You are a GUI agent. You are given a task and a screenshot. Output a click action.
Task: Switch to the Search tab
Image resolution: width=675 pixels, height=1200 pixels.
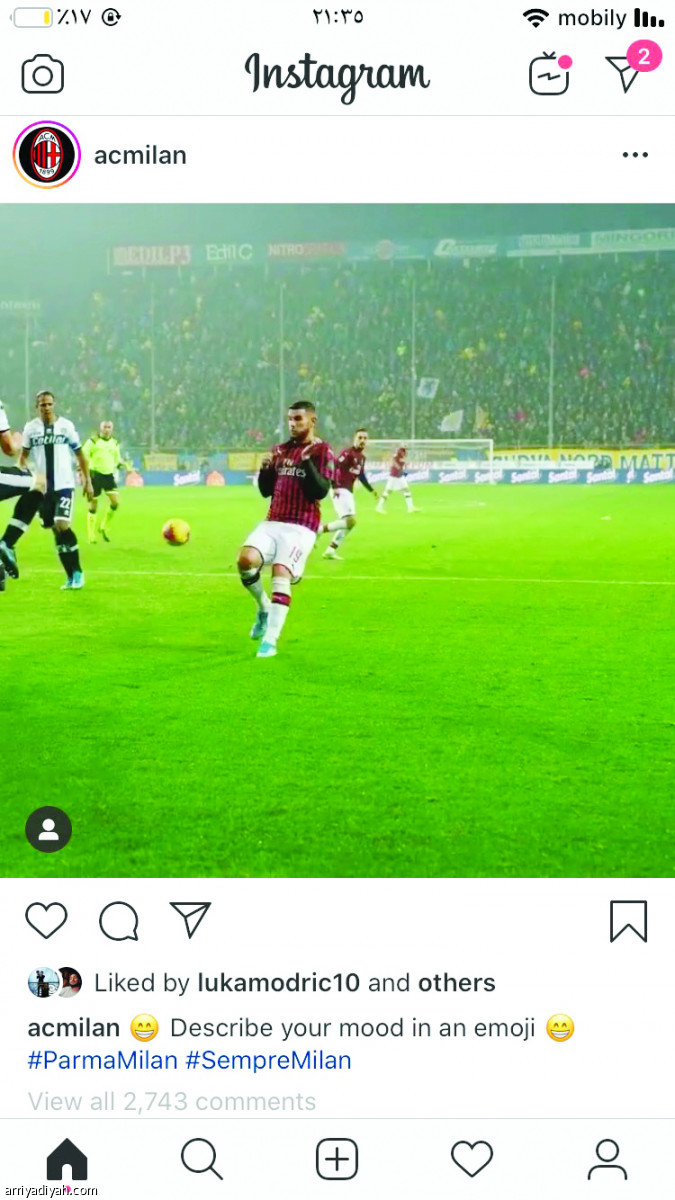click(201, 1160)
